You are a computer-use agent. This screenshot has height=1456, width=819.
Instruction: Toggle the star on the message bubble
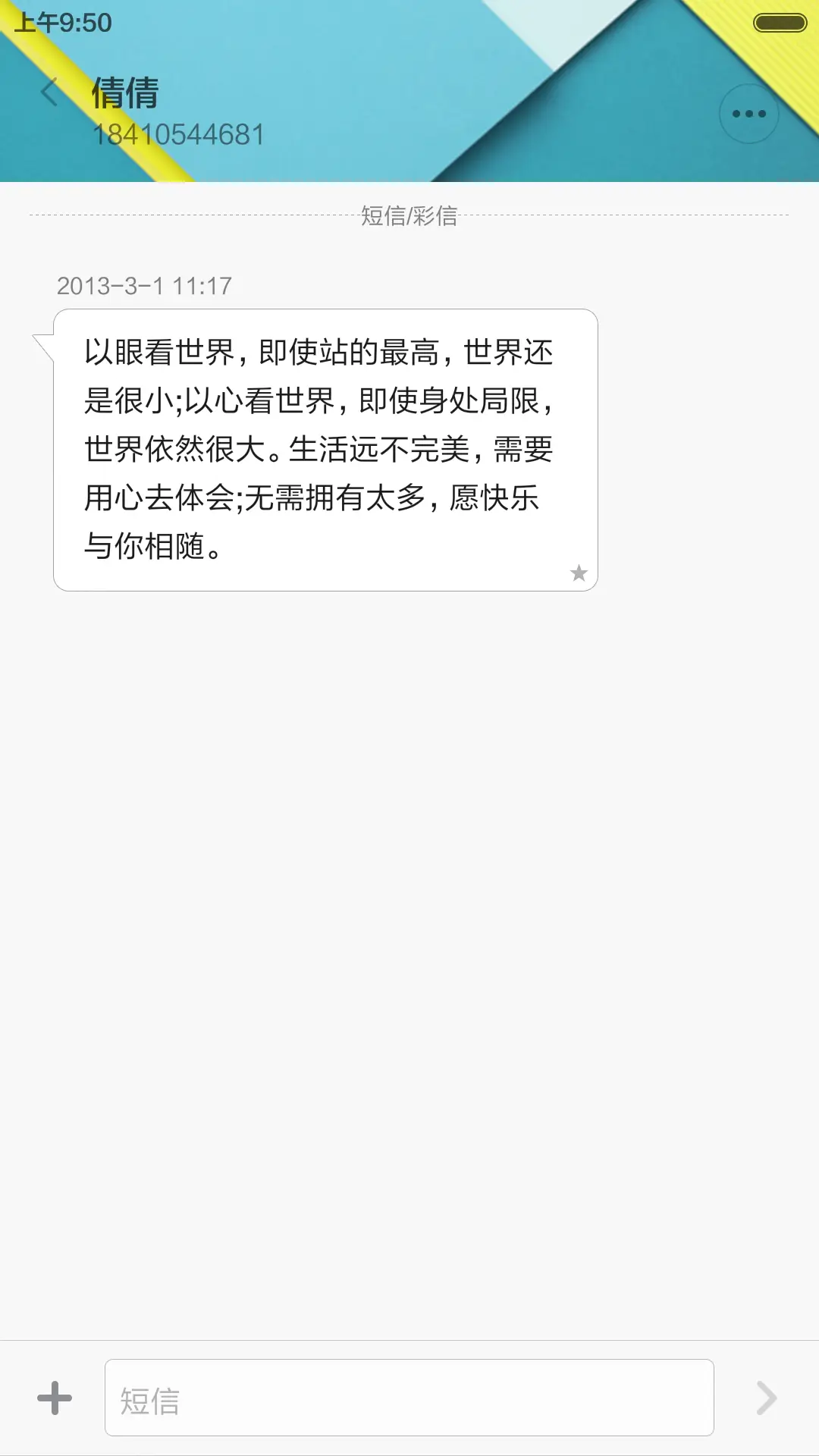pyautogui.click(x=579, y=574)
